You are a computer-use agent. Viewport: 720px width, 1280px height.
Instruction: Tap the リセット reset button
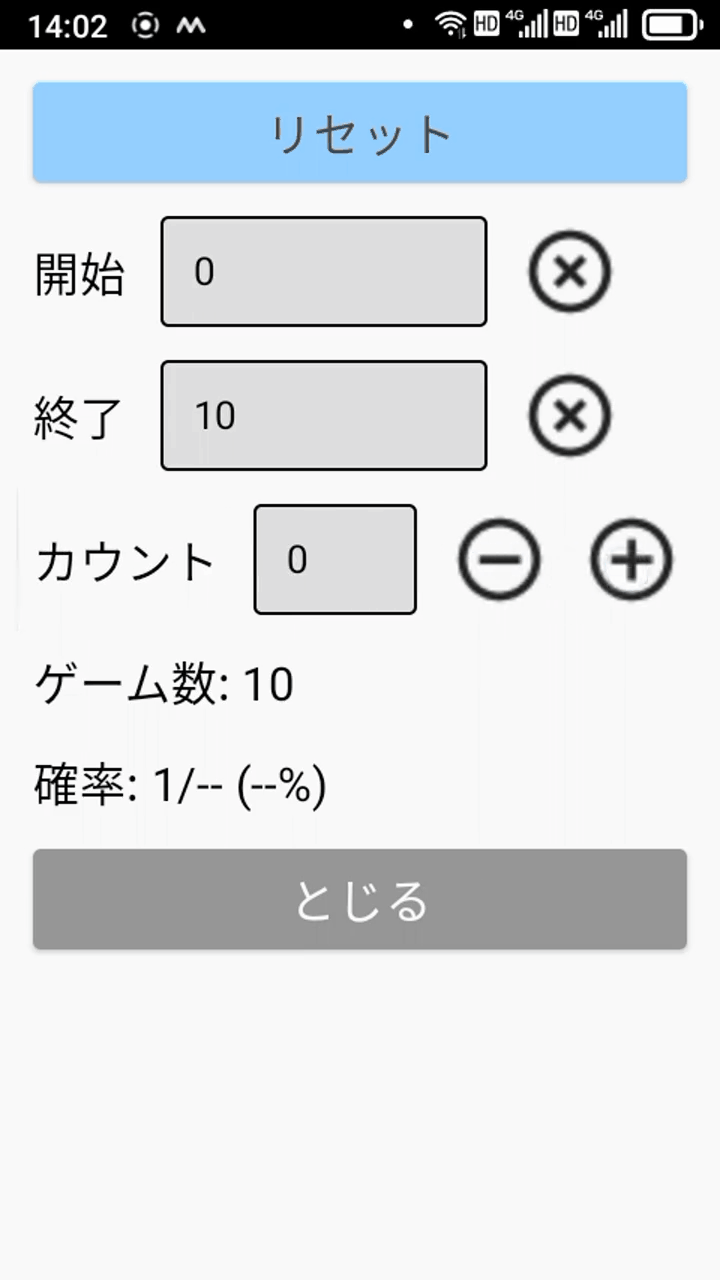360,132
